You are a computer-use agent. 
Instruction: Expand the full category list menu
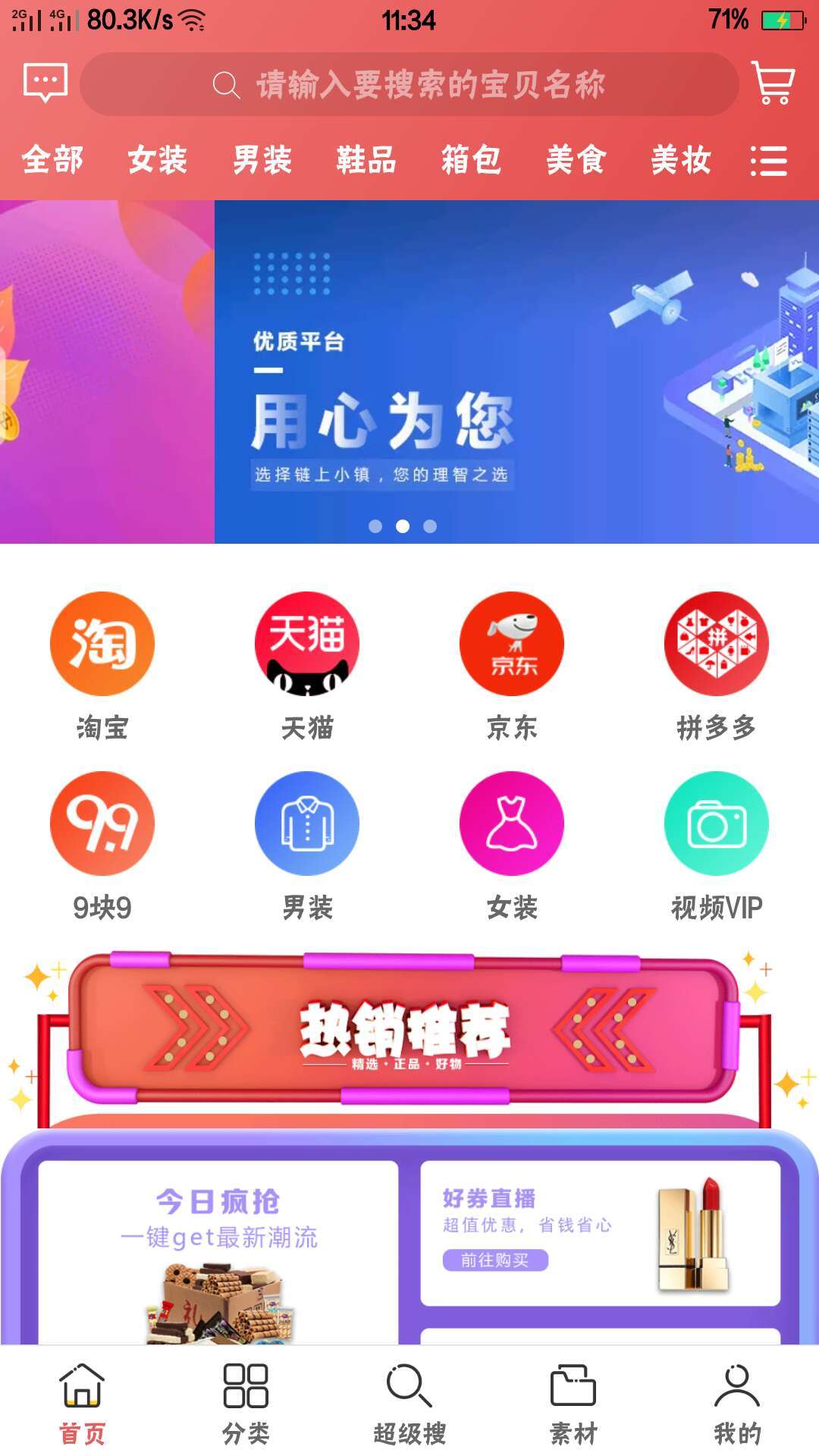[768, 161]
